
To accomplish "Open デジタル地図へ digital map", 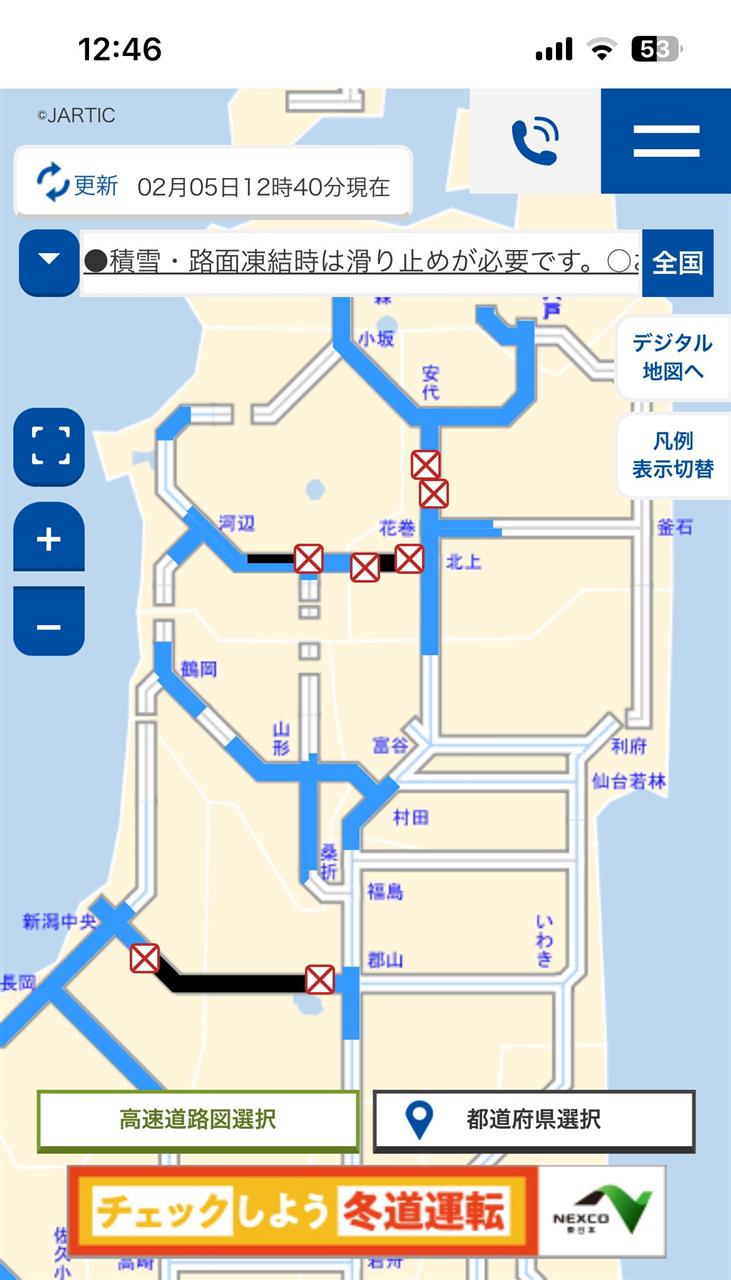I will (x=673, y=357).
